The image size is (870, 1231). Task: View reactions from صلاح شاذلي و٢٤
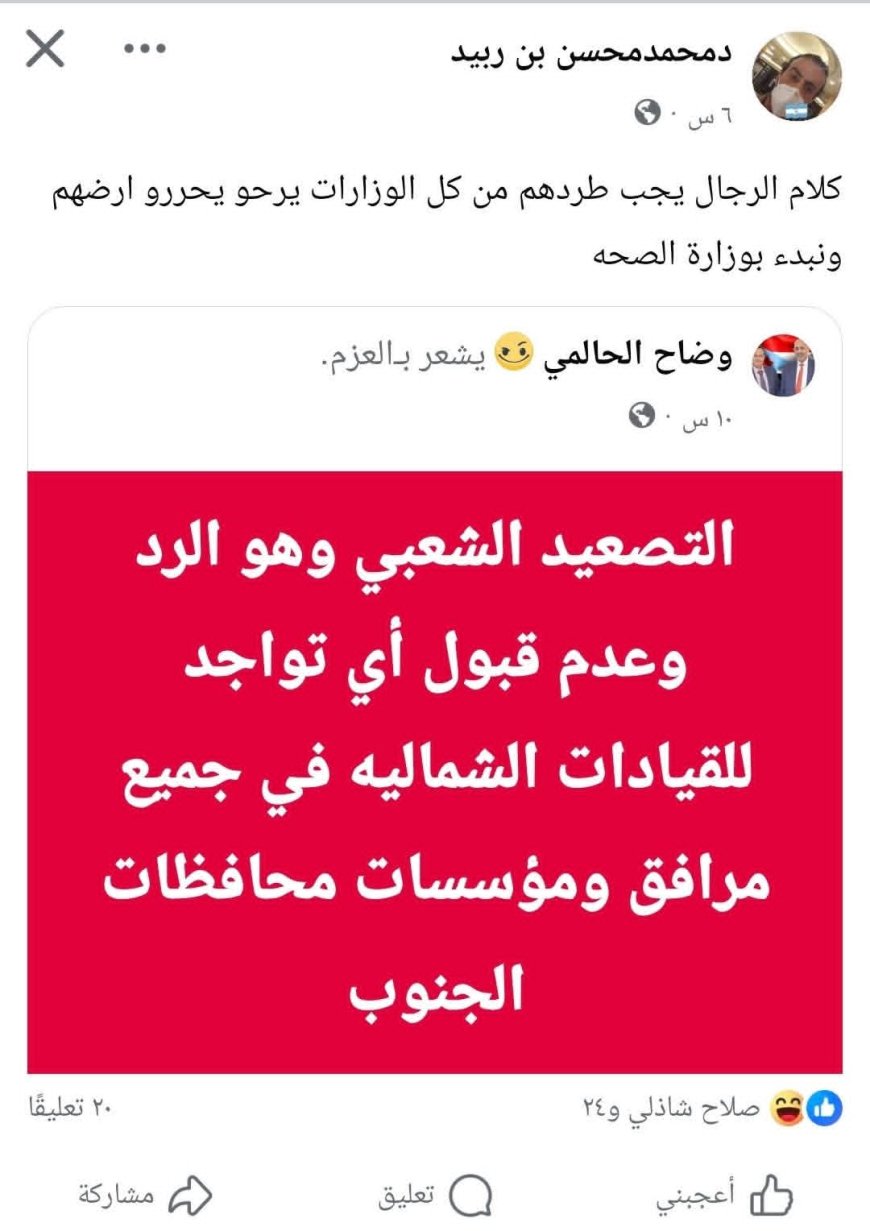pos(690,1106)
